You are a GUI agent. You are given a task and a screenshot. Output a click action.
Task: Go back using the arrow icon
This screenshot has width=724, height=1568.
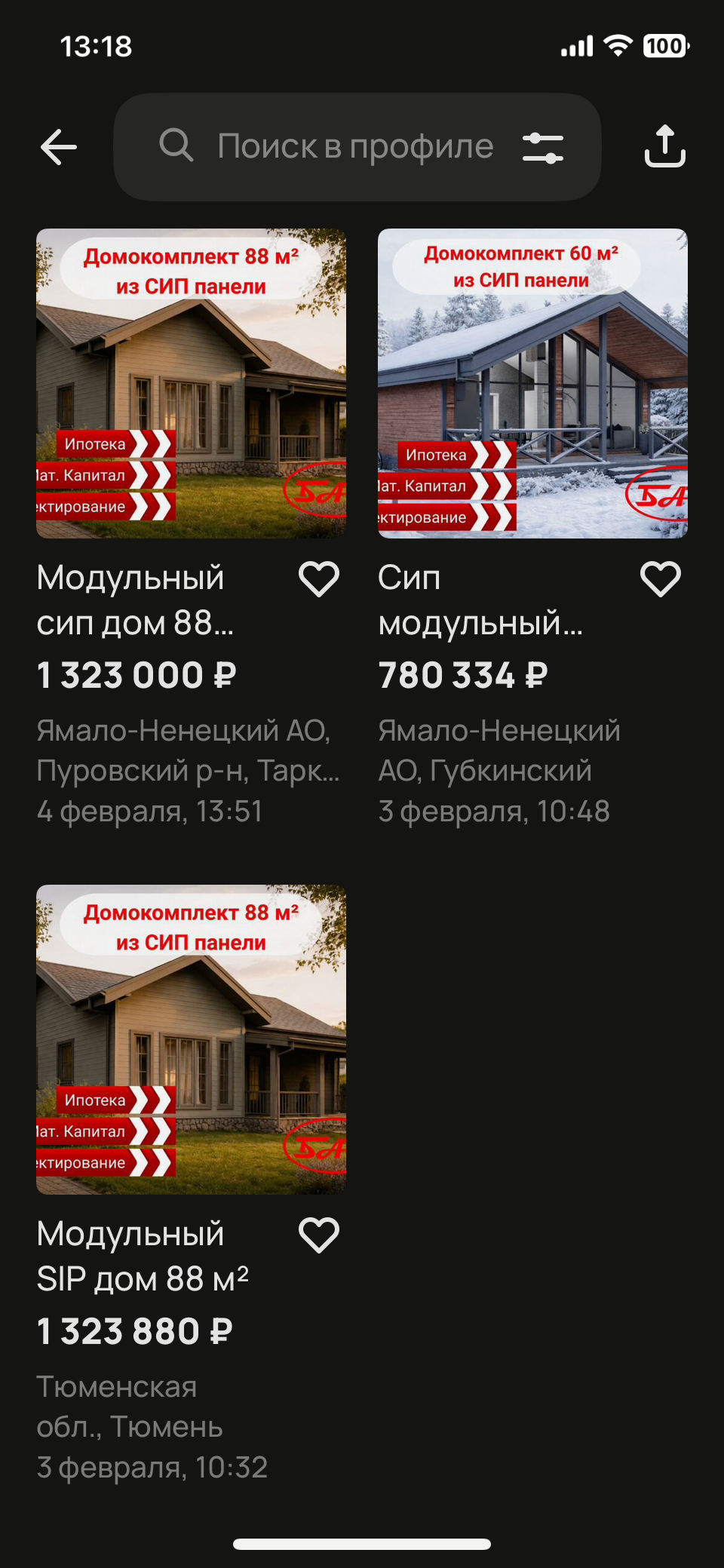pos(59,146)
